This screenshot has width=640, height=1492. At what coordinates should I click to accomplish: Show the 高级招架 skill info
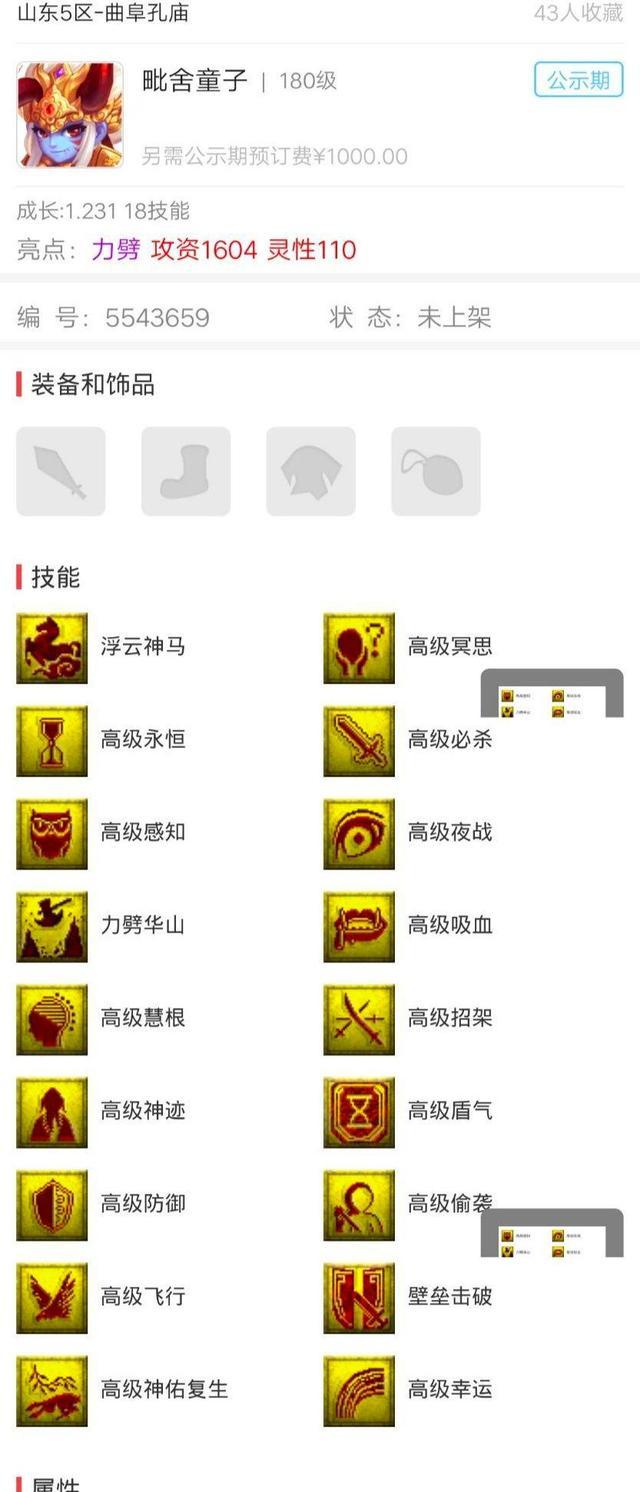[x=359, y=1019]
